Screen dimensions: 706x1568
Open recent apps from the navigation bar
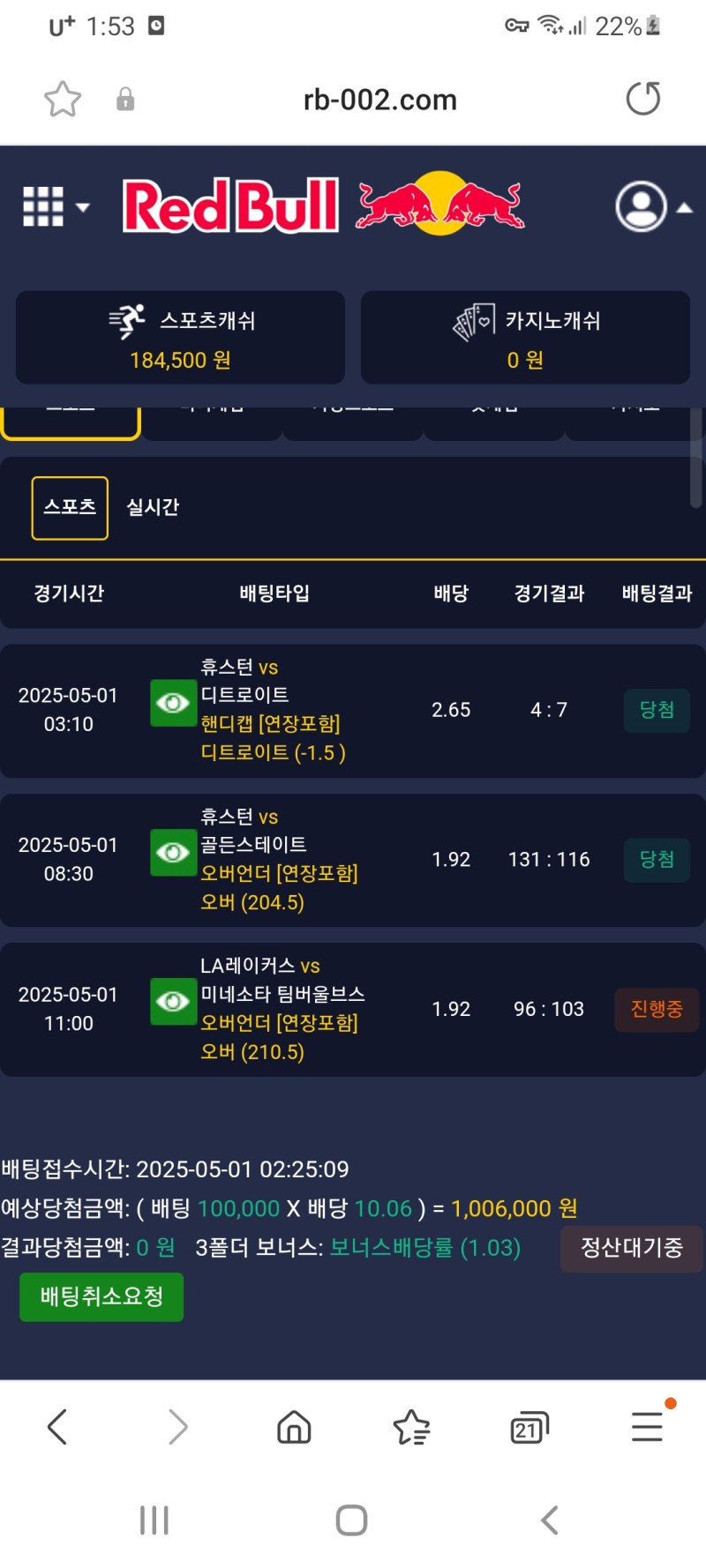click(x=154, y=1520)
